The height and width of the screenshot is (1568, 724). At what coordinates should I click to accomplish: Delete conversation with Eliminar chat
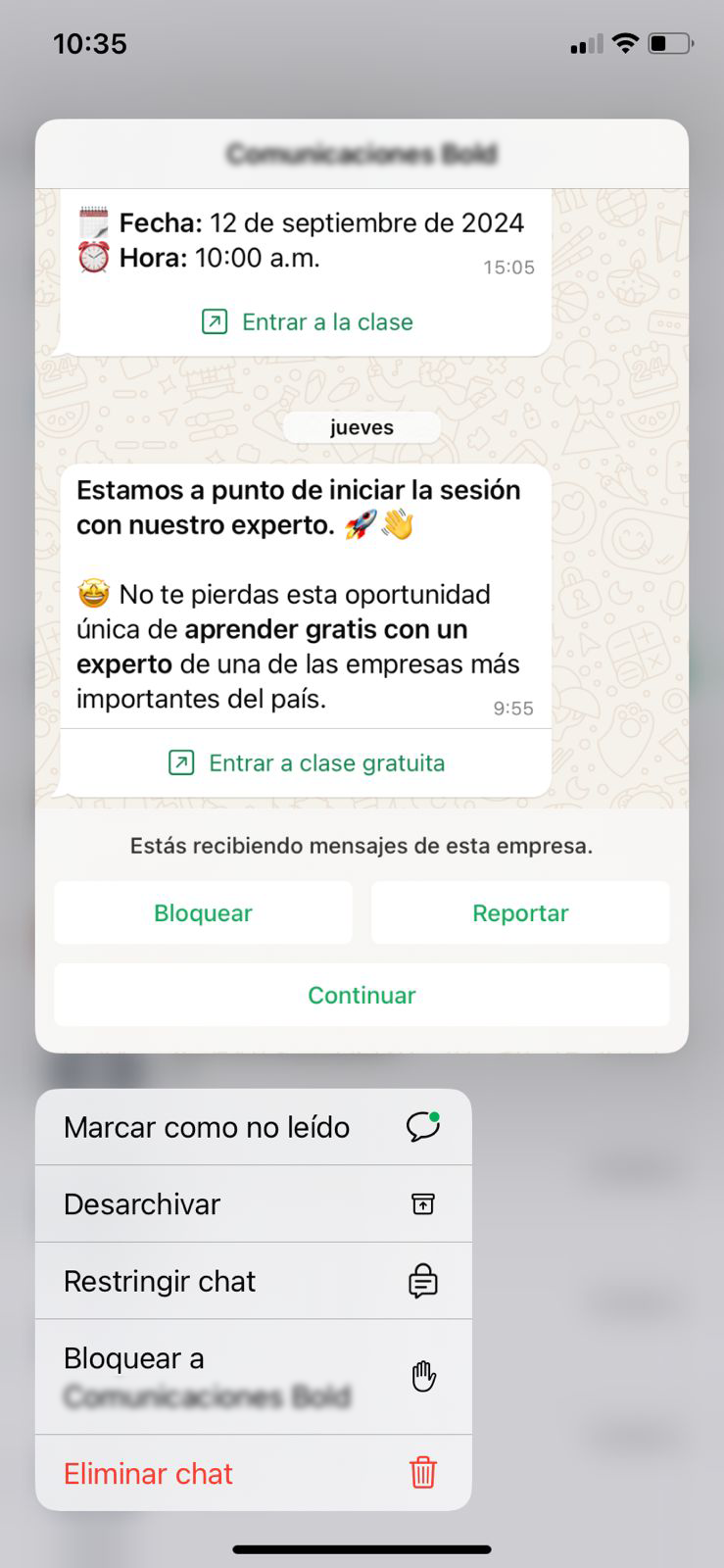(253, 1473)
